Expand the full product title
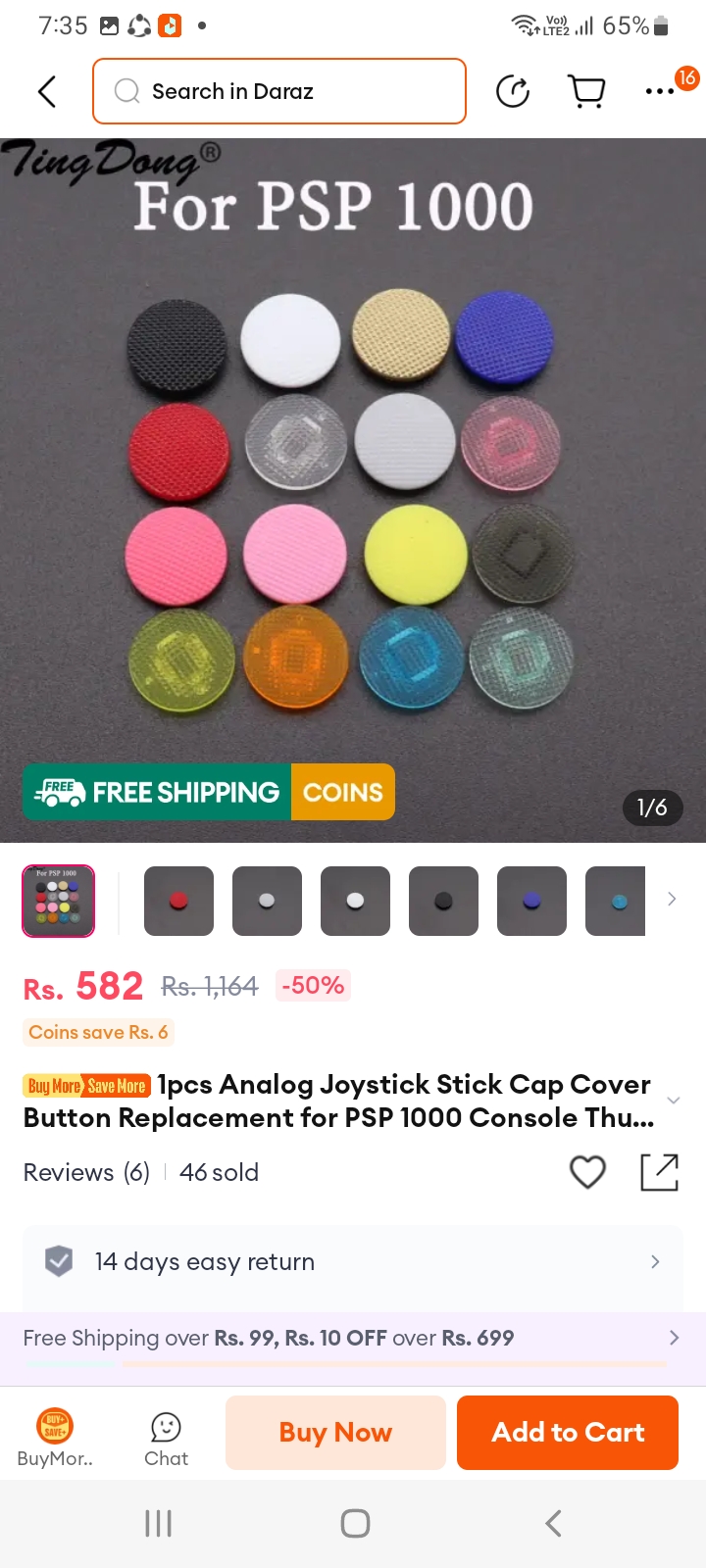Viewport: 706px width, 1568px height. (674, 1101)
